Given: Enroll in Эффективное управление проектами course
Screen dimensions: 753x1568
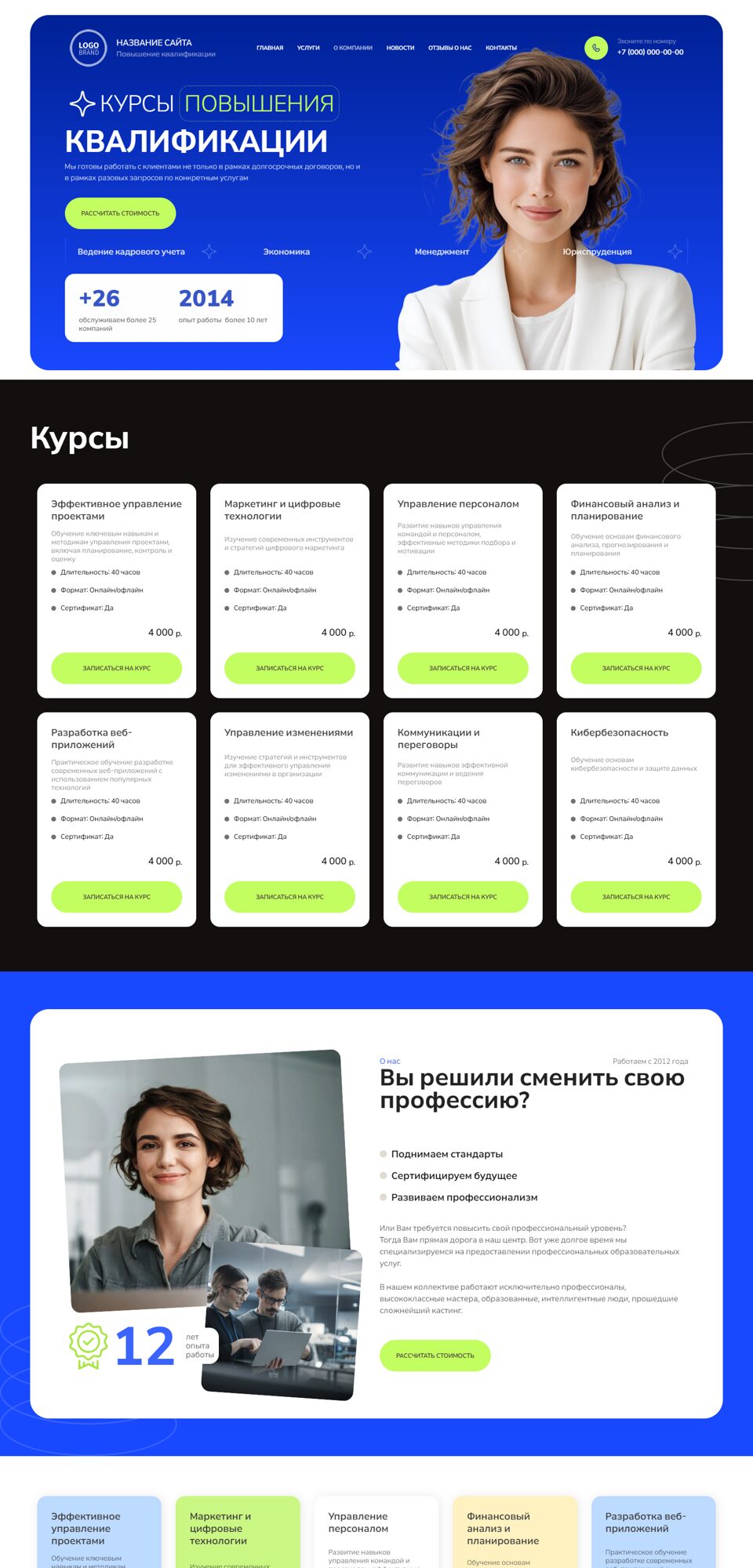Looking at the screenshot, I should click(117, 668).
